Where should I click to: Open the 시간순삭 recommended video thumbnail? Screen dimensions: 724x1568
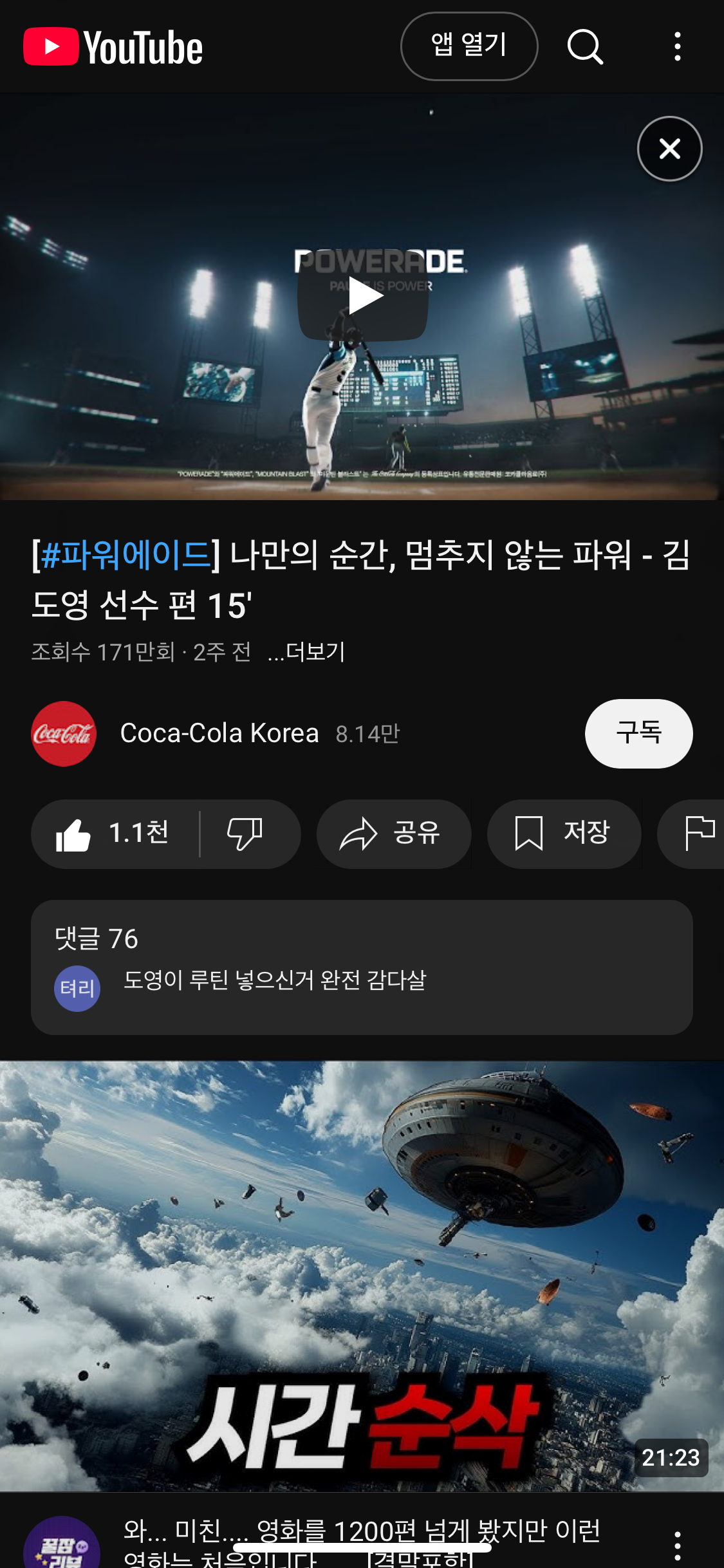tap(361, 1274)
